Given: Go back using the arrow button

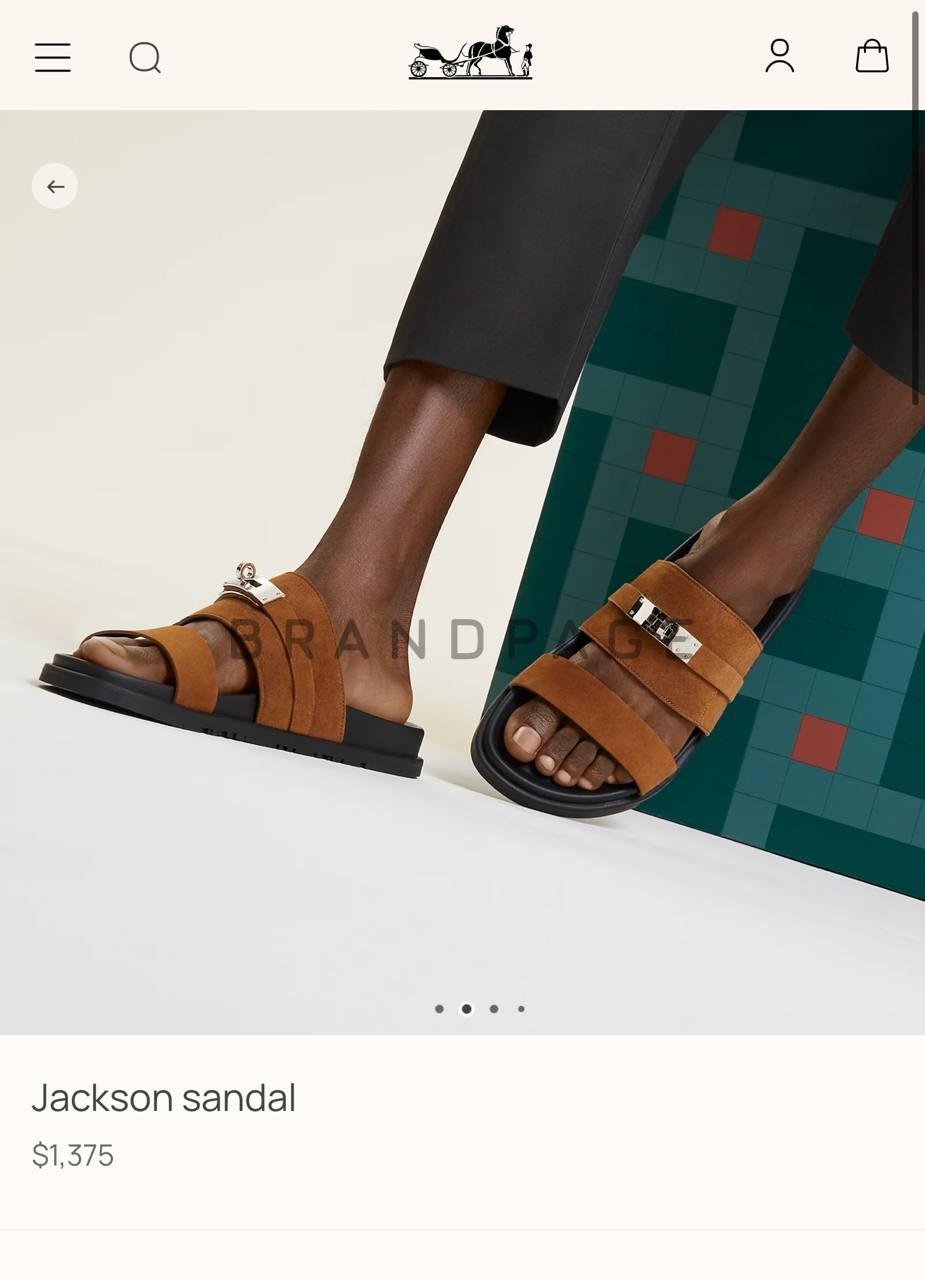Looking at the screenshot, I should click(55, 186).
